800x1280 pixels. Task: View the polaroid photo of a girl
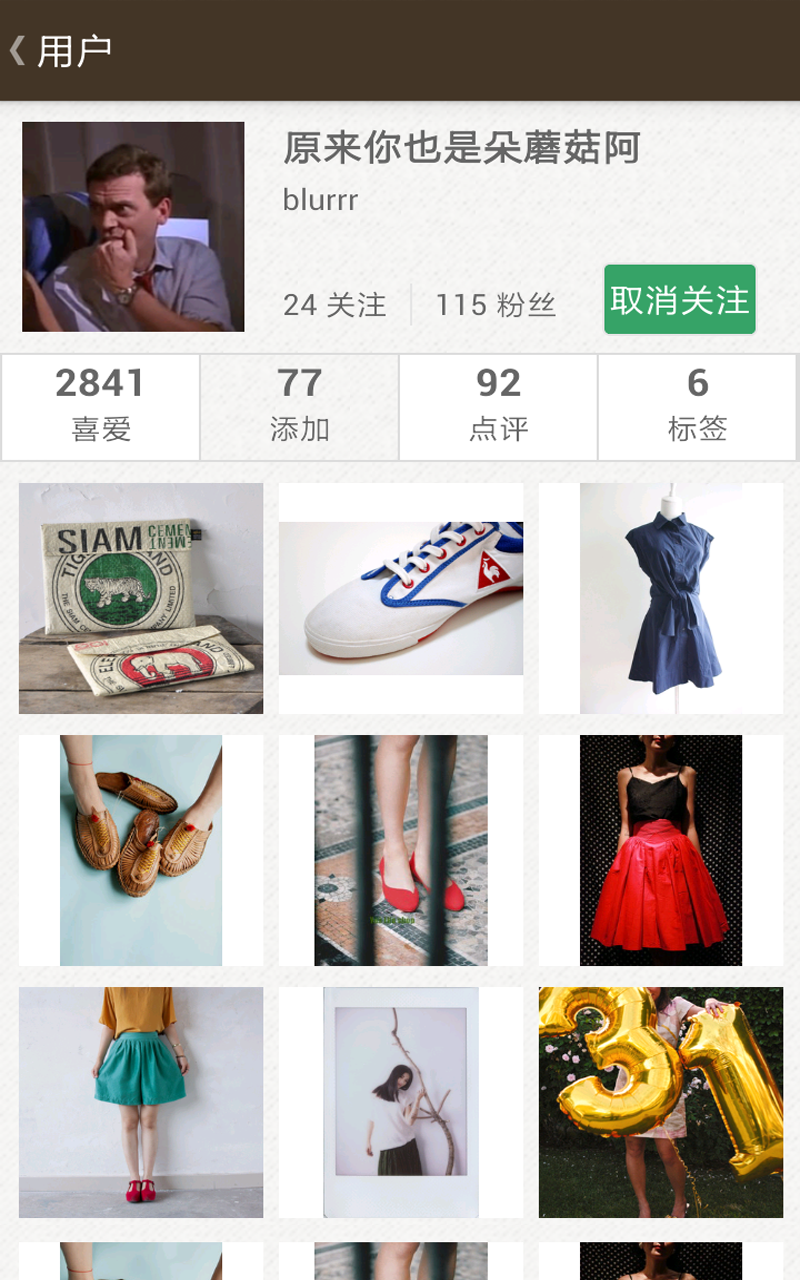pyautogui.click(x=401, y=1102)
